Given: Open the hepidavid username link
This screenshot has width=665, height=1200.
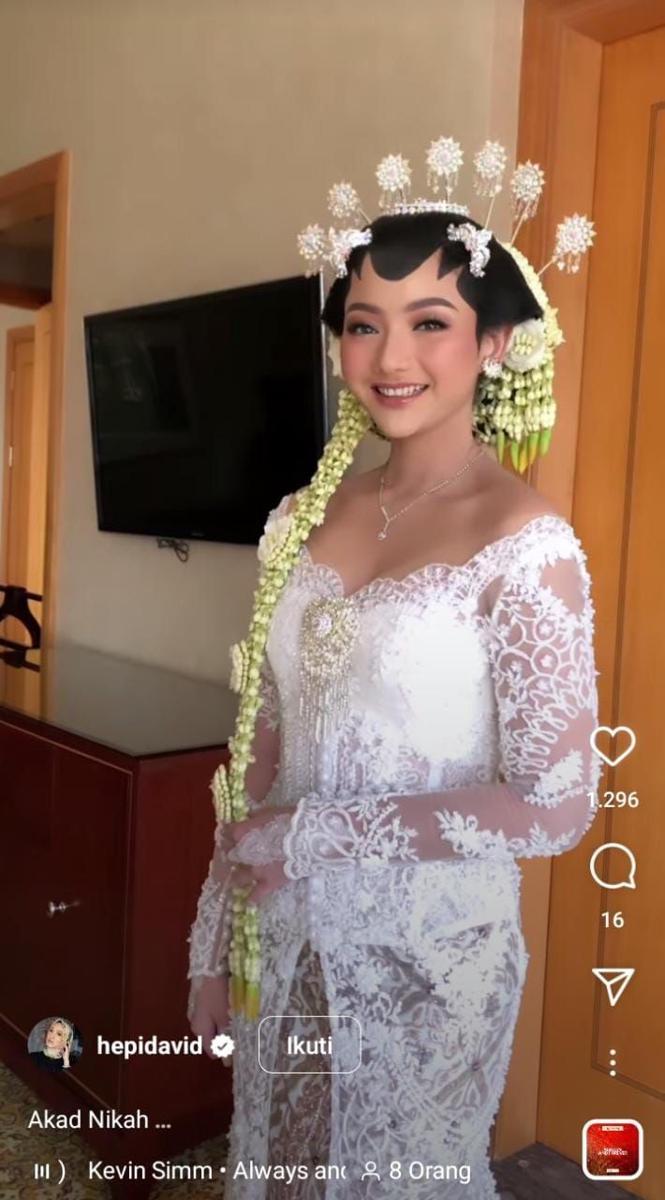Looking at the screenshot, I should point(149,1046).
